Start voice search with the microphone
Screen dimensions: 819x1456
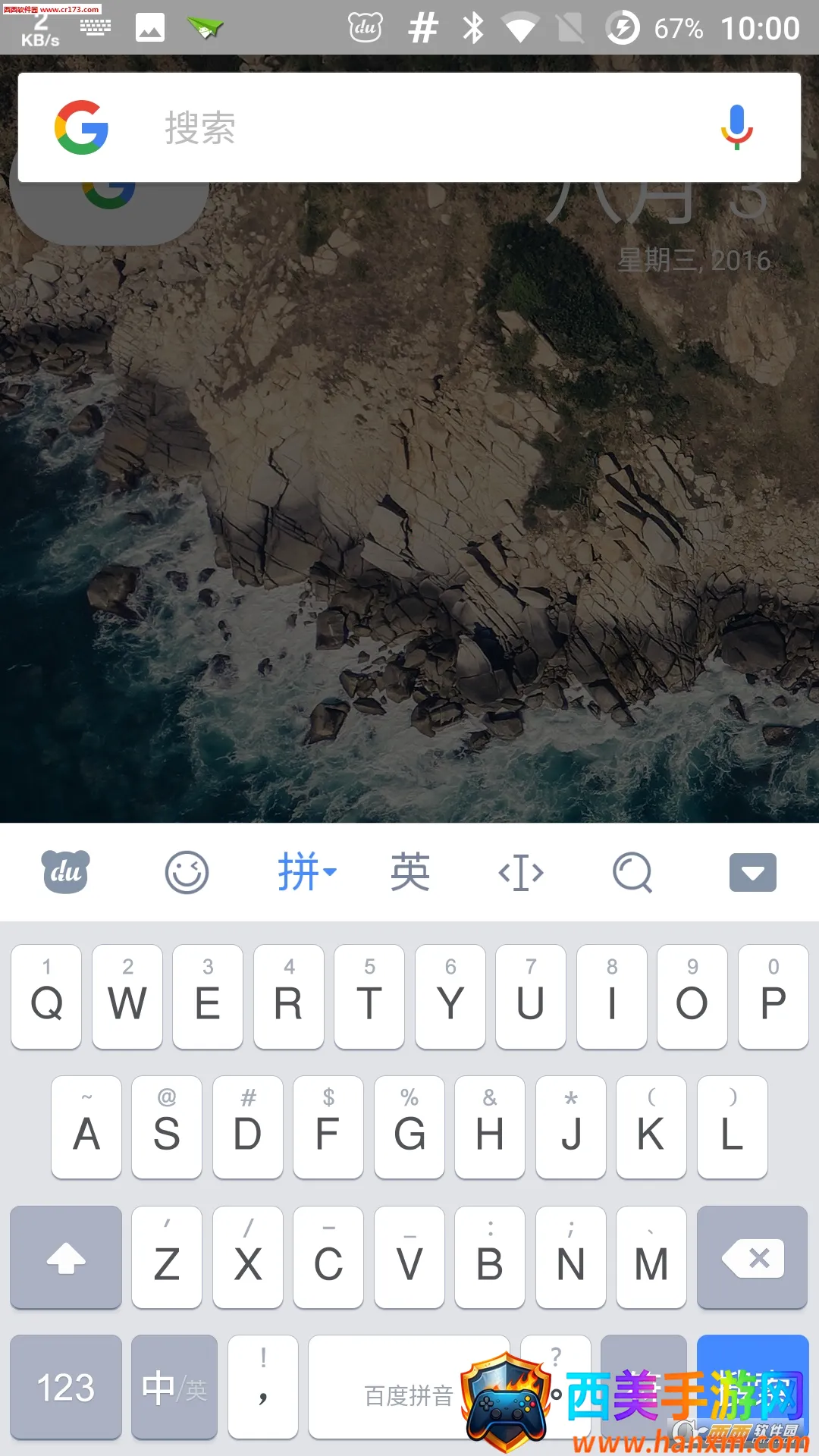point(736,127)
